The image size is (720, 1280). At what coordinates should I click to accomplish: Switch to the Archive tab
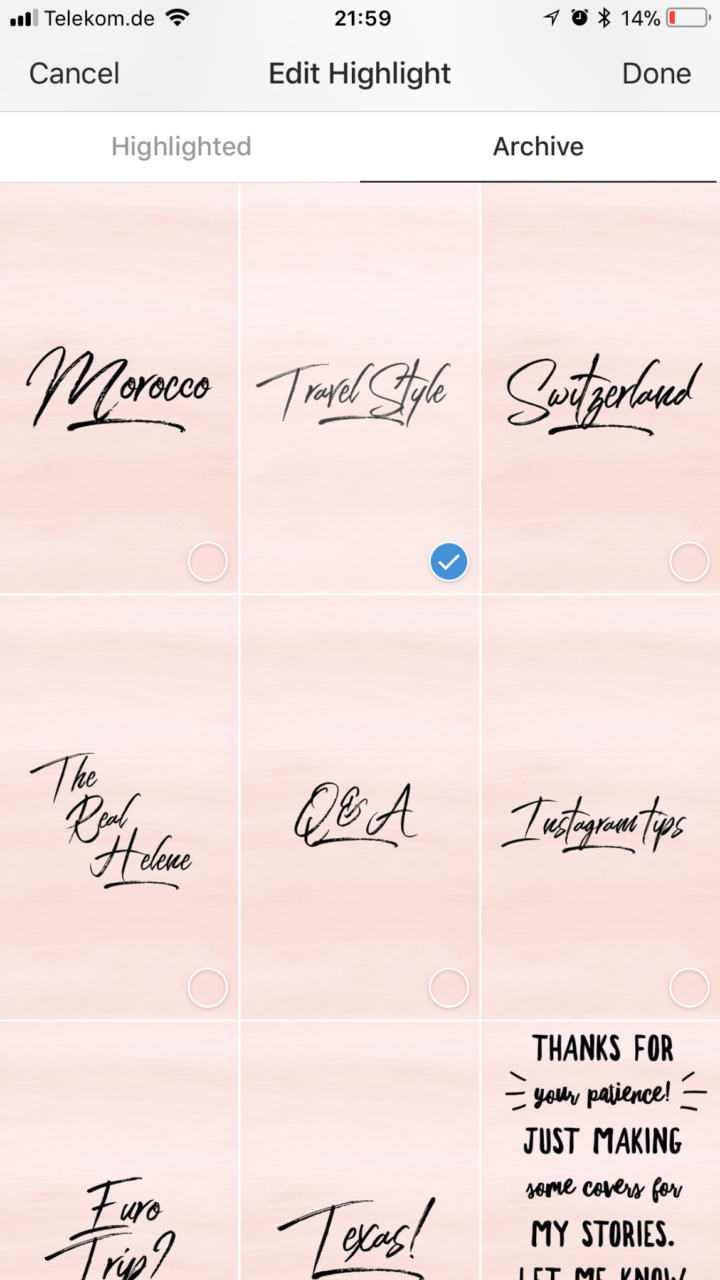click(x=538, y=147)
